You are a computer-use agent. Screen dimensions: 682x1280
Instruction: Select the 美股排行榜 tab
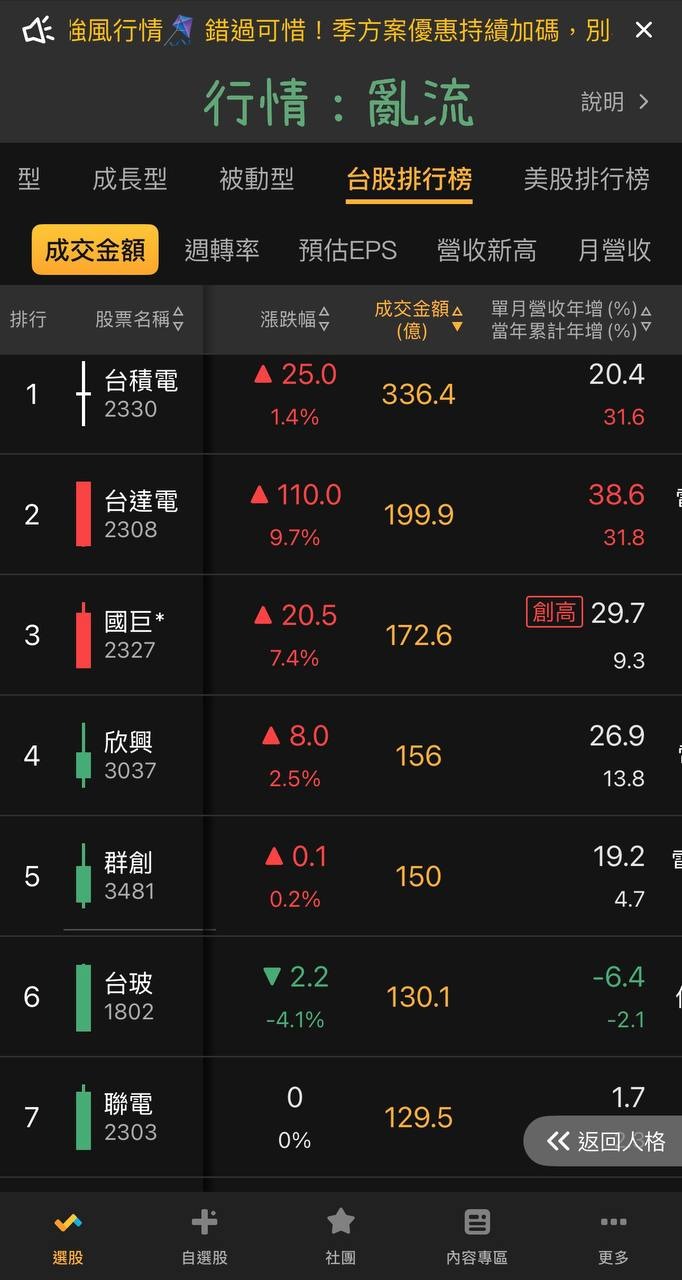coord(586,179)
